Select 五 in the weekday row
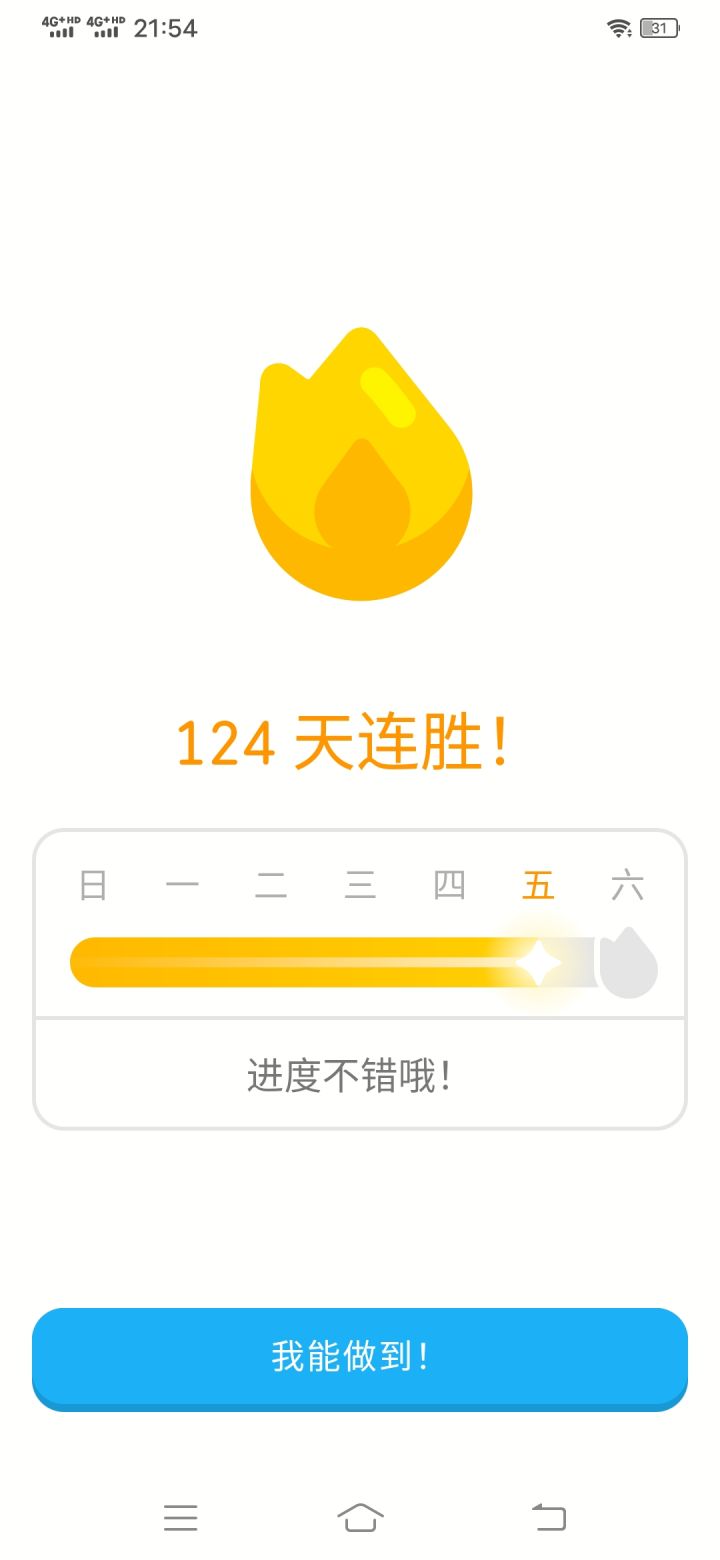Image resolution: width=720 pixels, height=1560 pixels. pyautogui.click(x=538, y=885)
